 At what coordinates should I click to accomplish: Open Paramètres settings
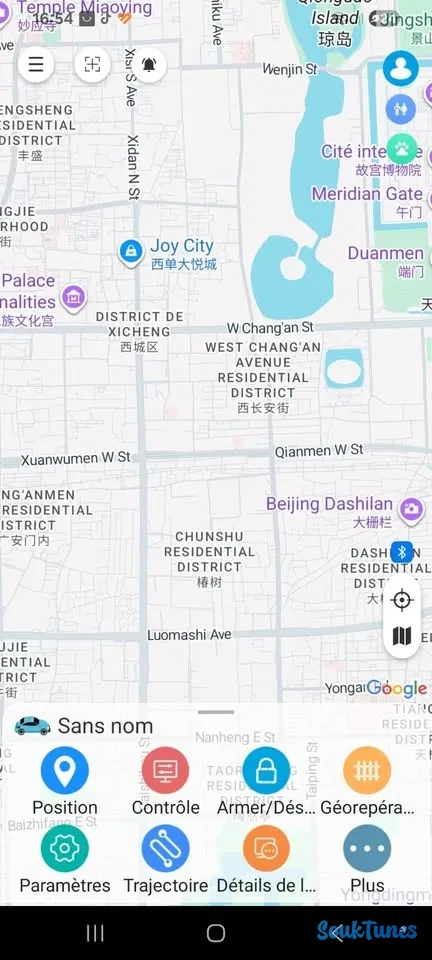point(65,860)
